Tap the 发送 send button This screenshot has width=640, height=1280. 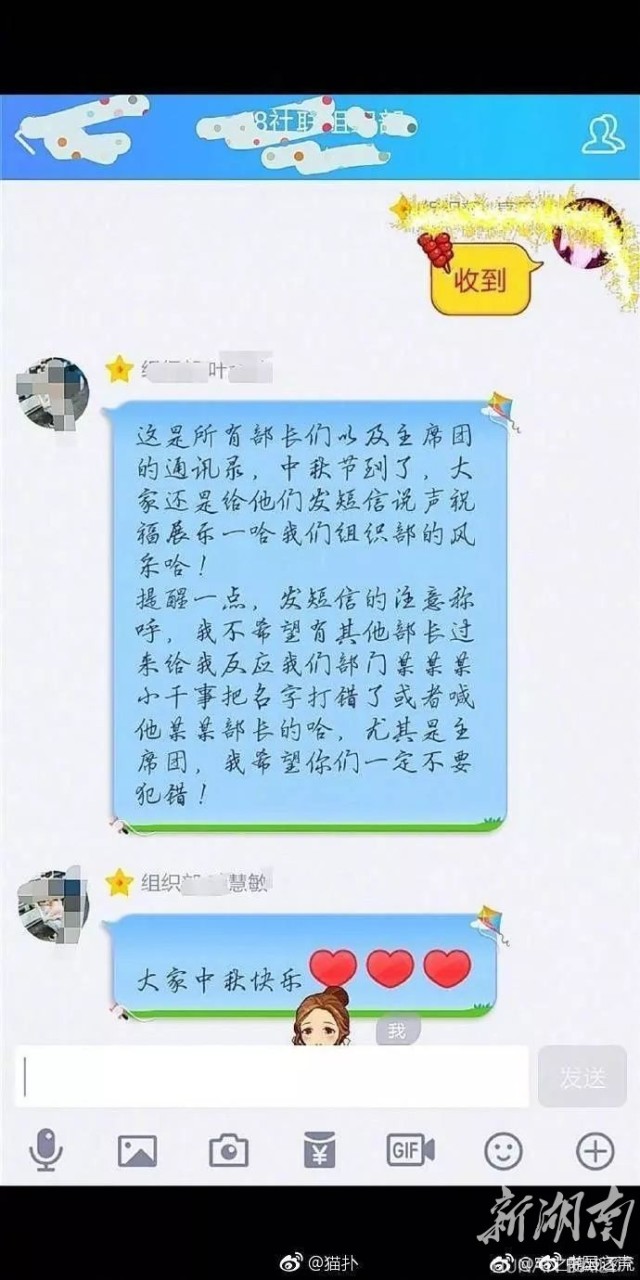[x=582, y=1076]
